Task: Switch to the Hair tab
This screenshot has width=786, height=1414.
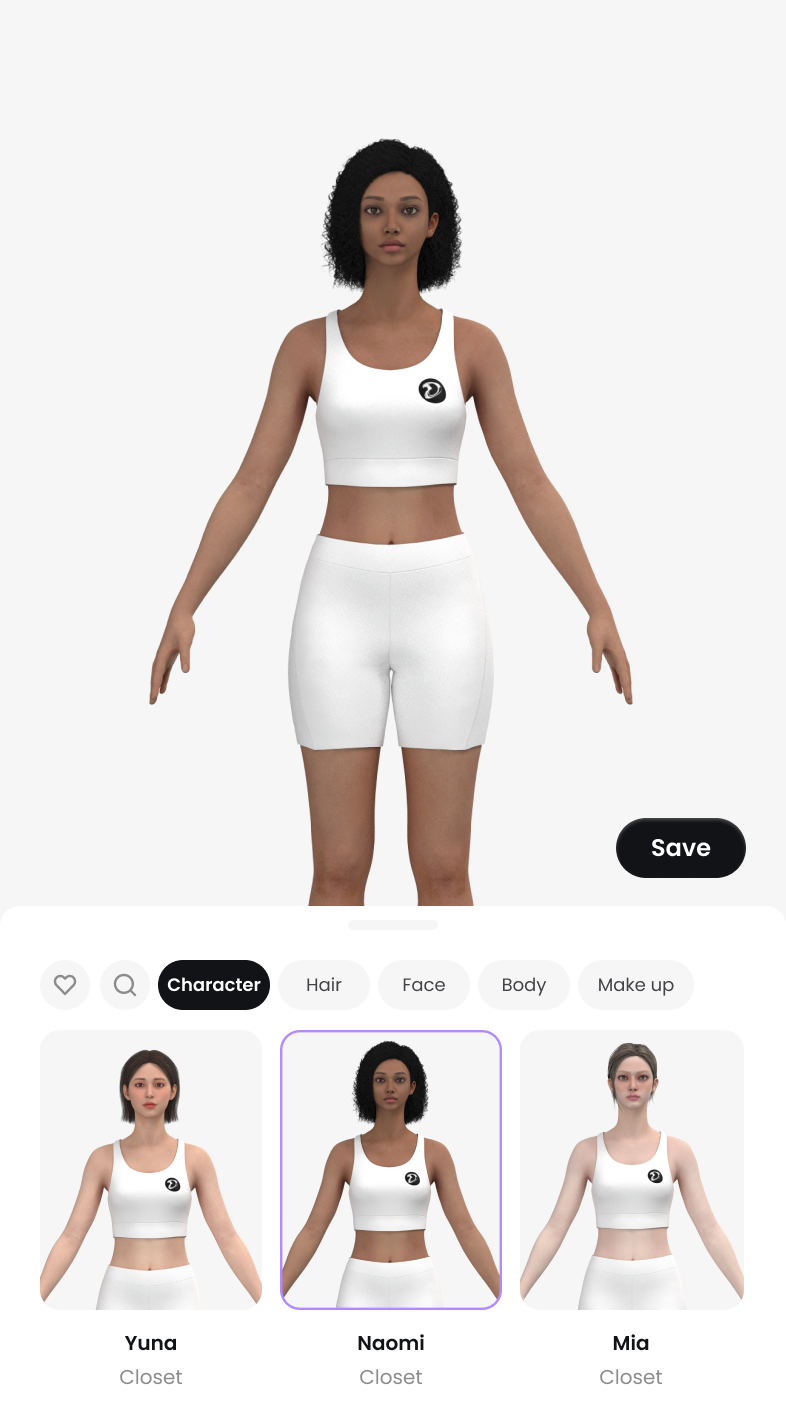Action: tap(324, 985)
